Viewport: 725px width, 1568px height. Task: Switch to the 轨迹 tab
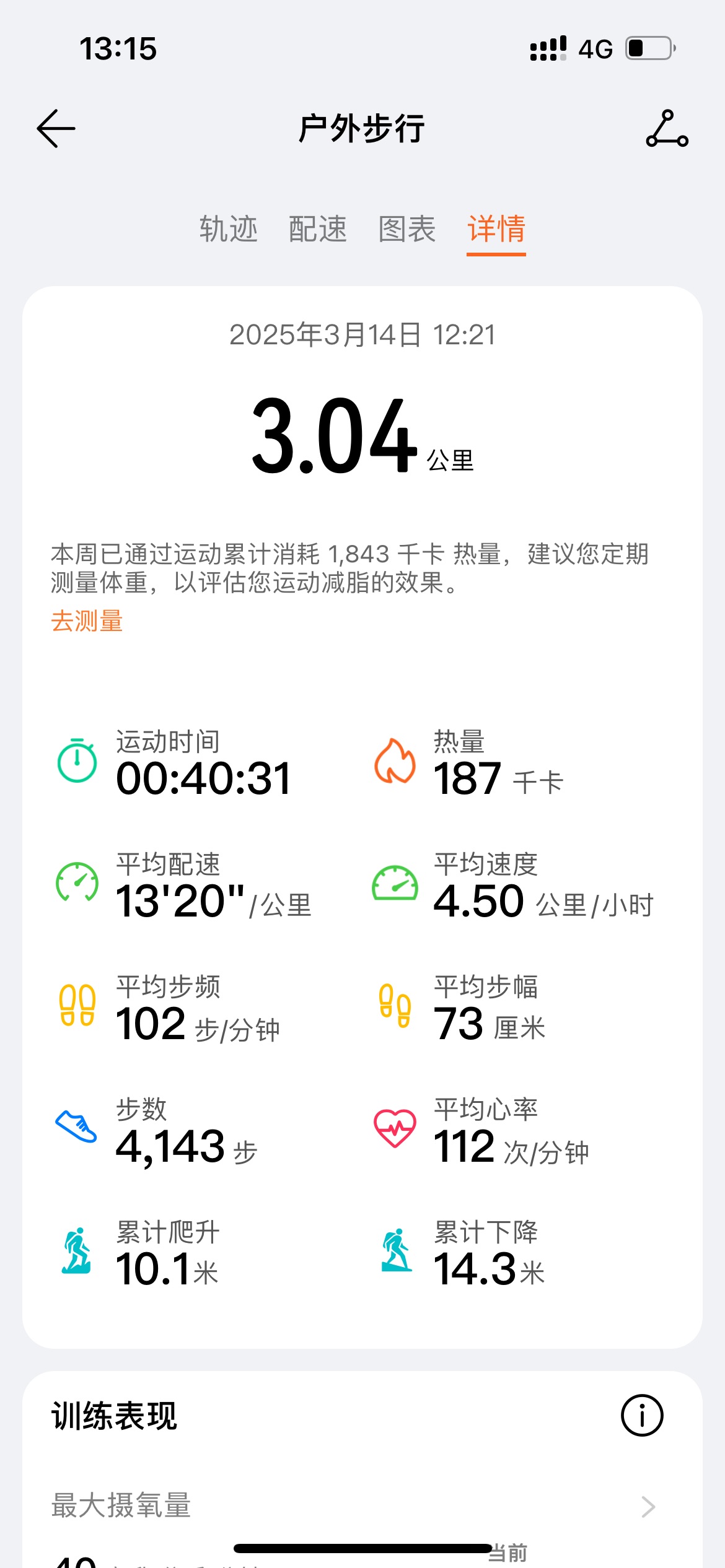coord(228,229)
